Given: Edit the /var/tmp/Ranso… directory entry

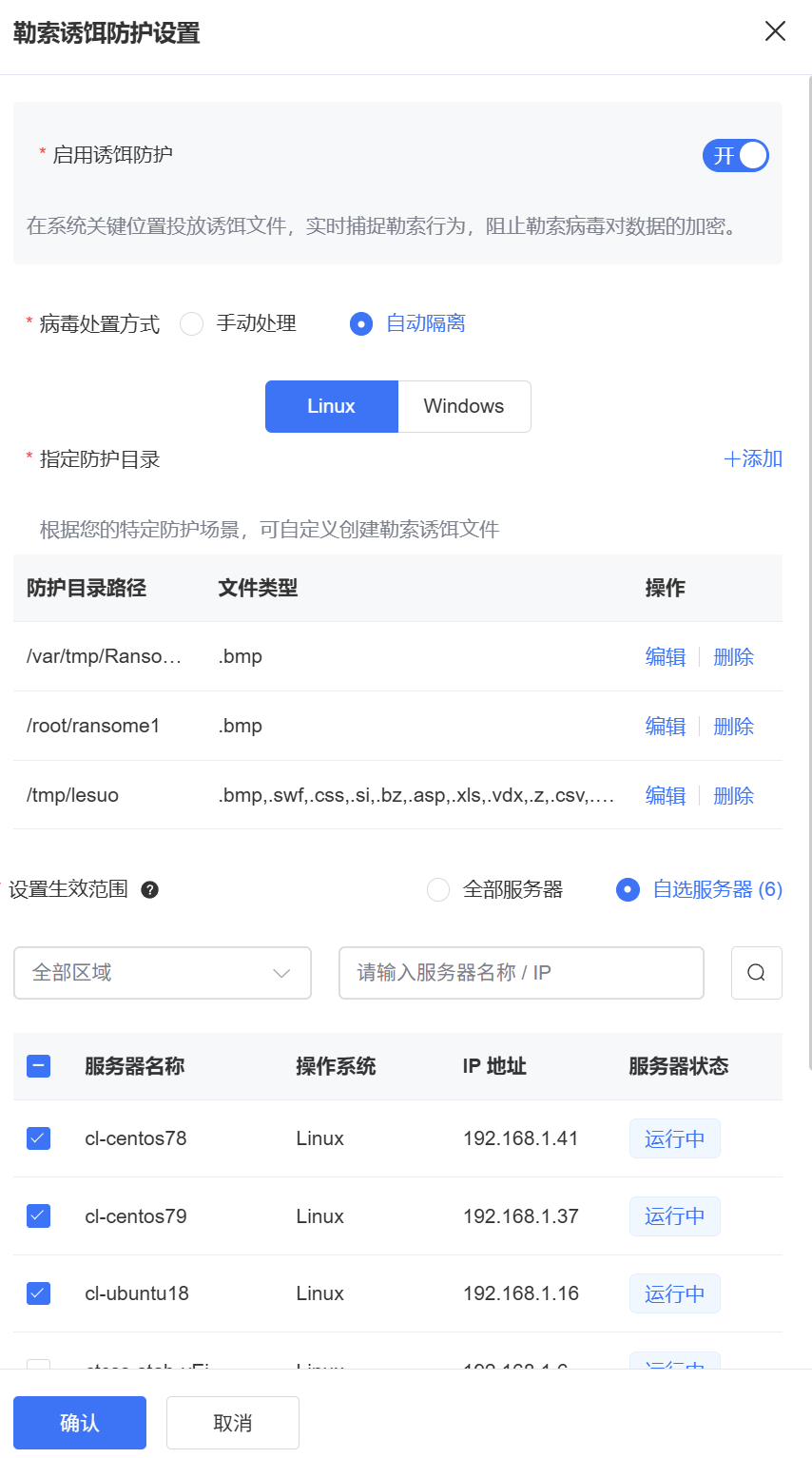Looking at the screenshot, I should tap(666, 656).
